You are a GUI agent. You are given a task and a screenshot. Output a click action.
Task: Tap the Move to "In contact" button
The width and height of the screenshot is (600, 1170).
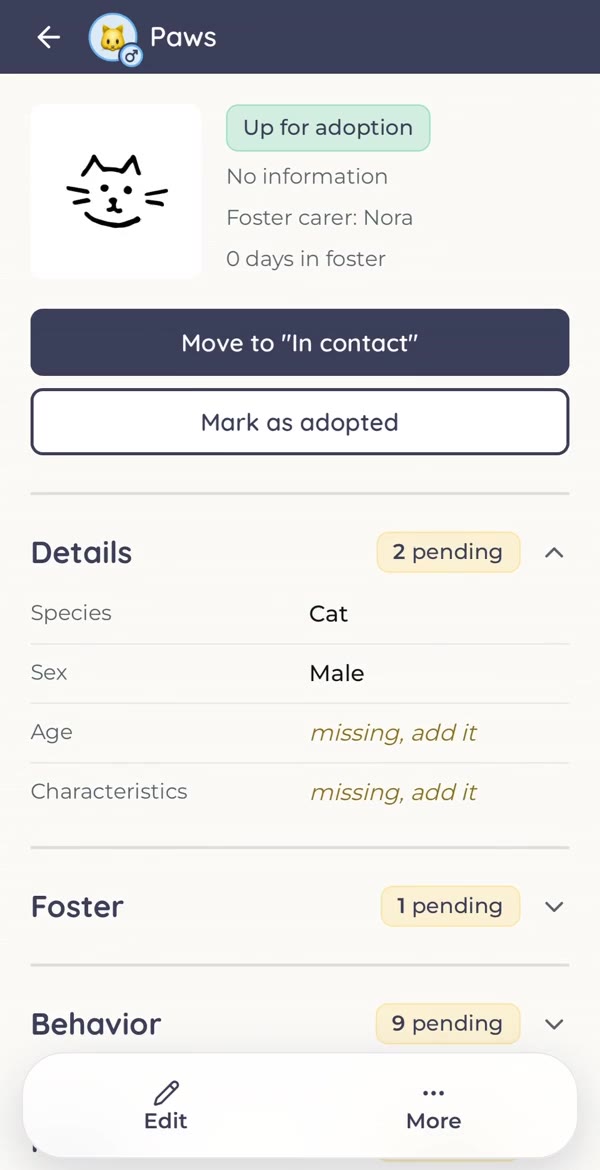click(300, 342)
